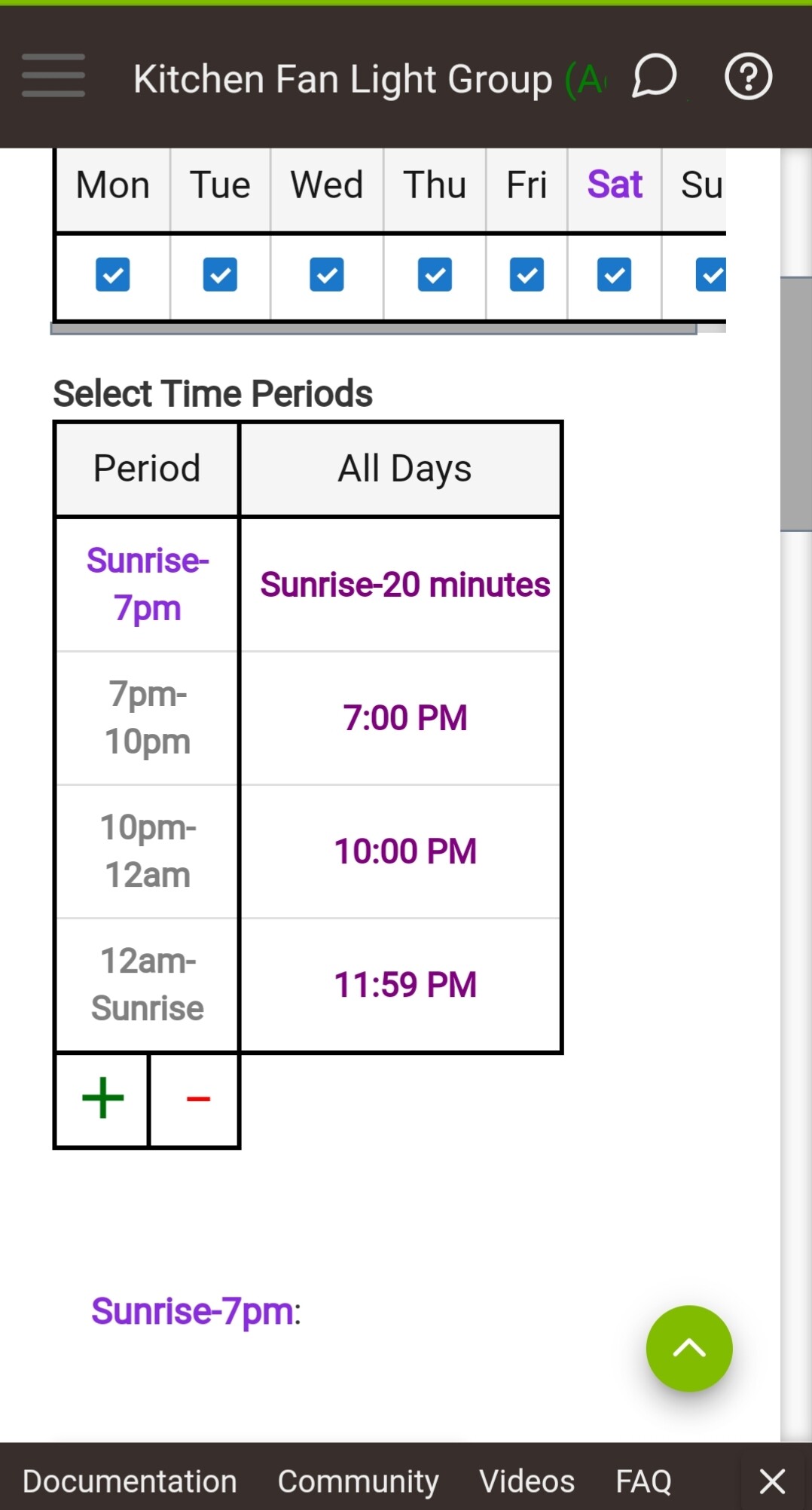The width and height of the screenshot is (812, 1510).
Task: Edit the Sunrise-20 minutes start time
Action: tap(404, 585)
